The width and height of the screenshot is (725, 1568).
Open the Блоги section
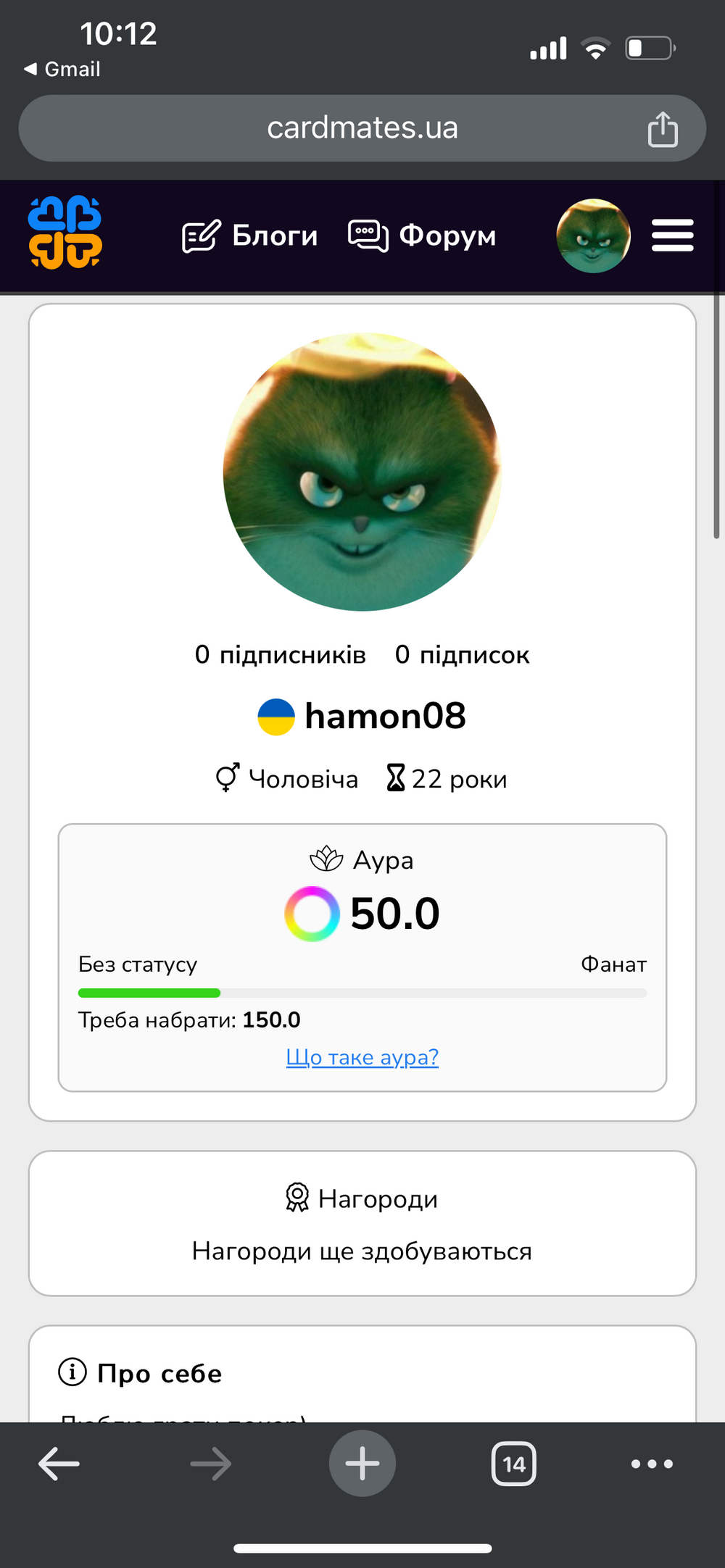point(249,236)
